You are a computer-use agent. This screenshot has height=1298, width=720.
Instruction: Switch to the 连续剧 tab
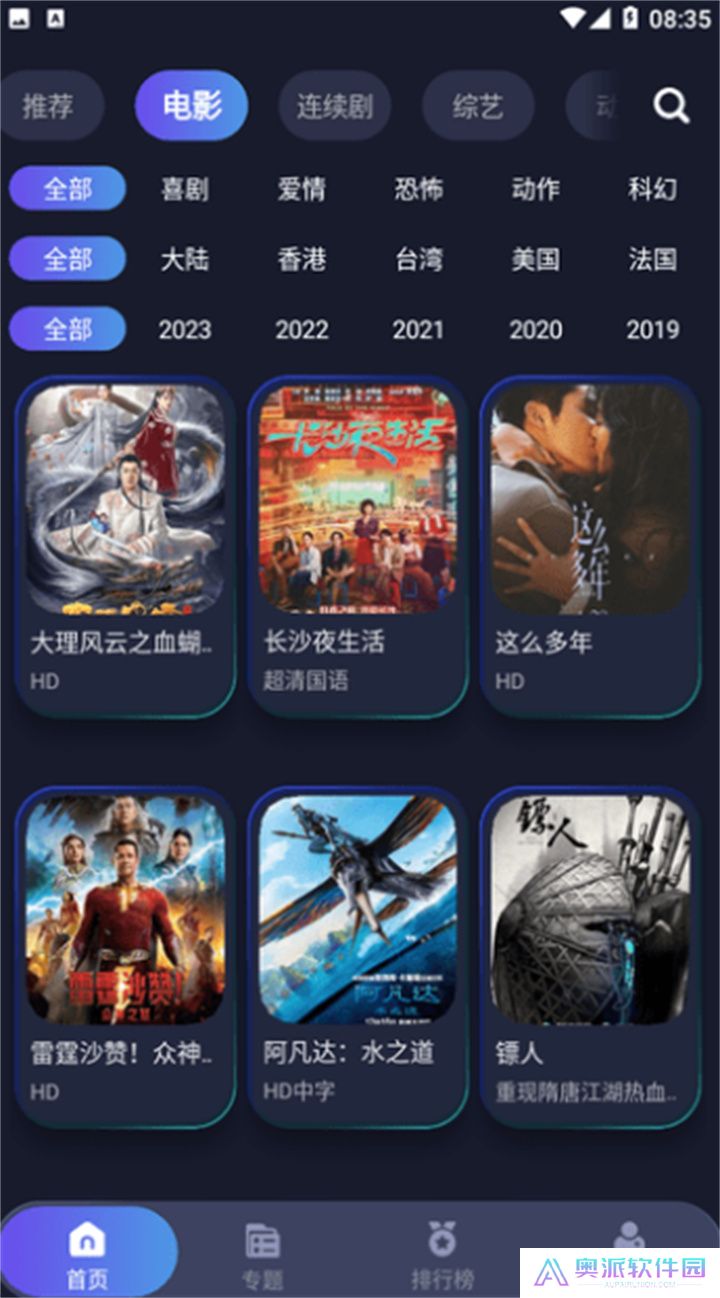[x=334, y=105]
